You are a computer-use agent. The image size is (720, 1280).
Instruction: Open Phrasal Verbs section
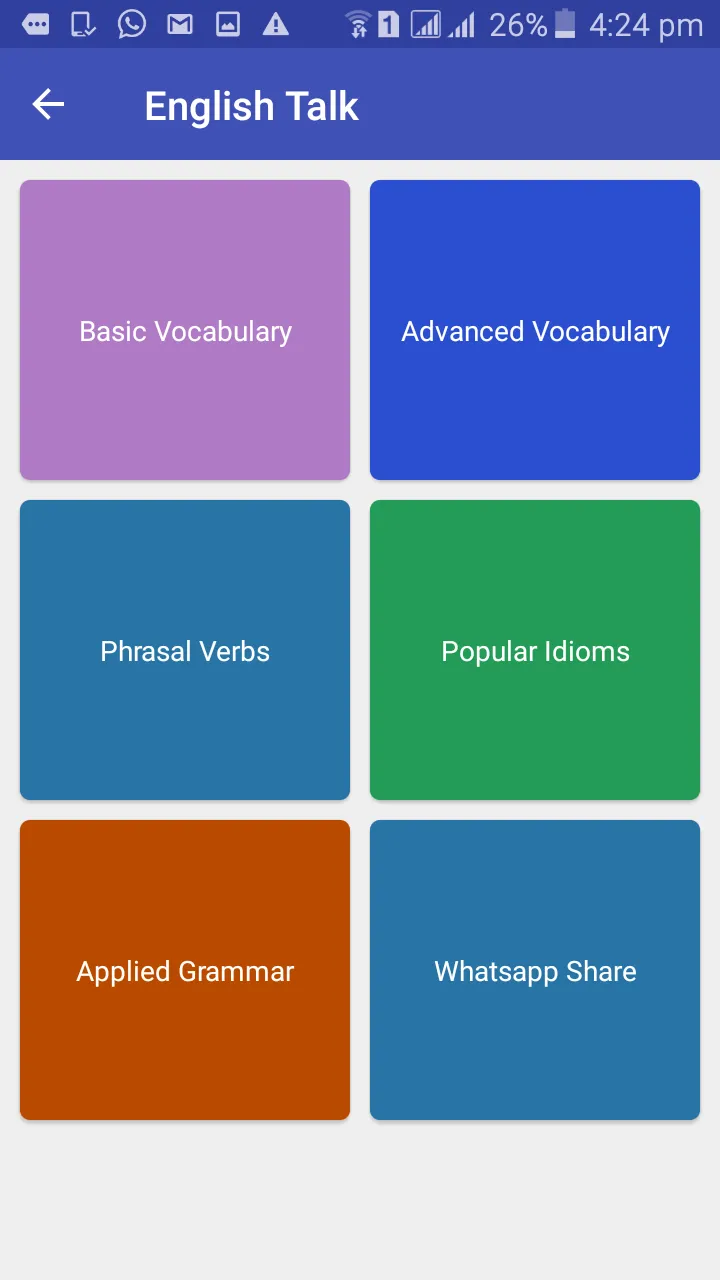[185, 650]
